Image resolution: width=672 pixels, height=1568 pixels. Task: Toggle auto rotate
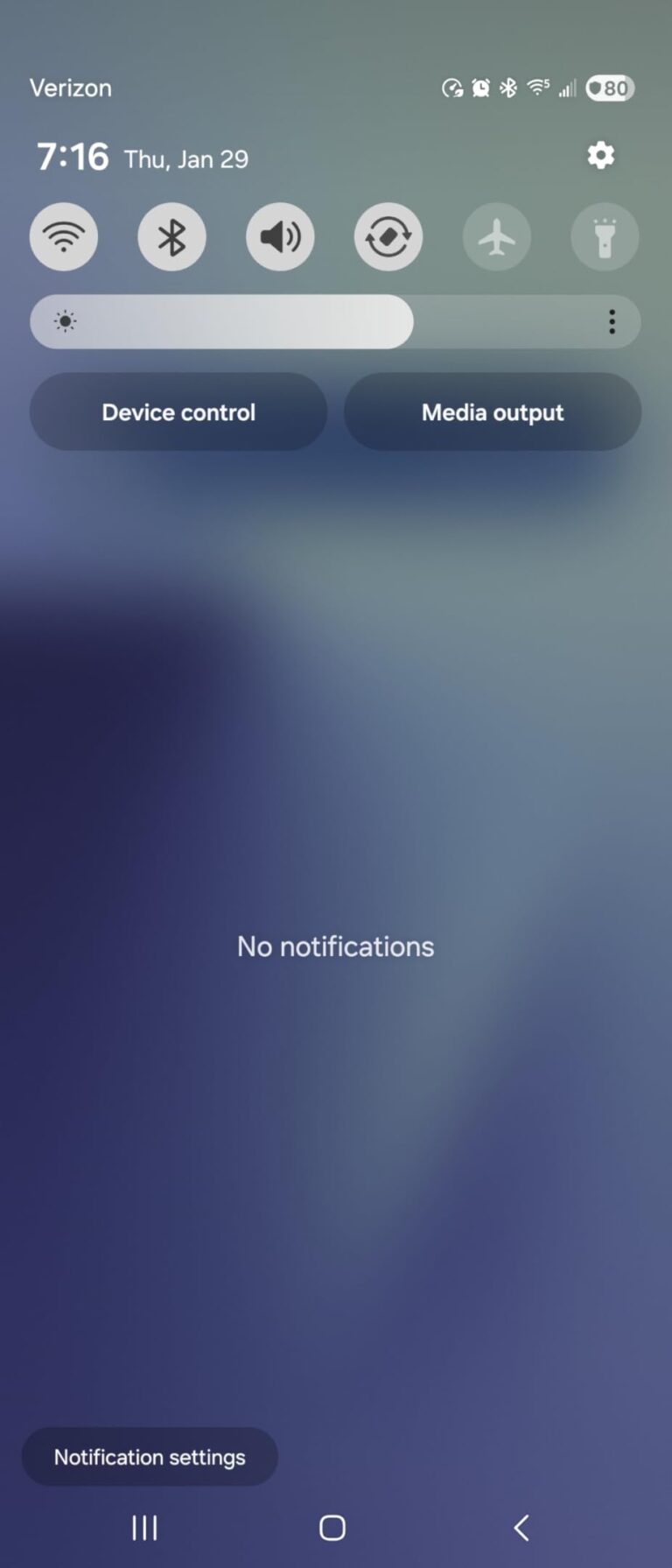tap(388, 237)
